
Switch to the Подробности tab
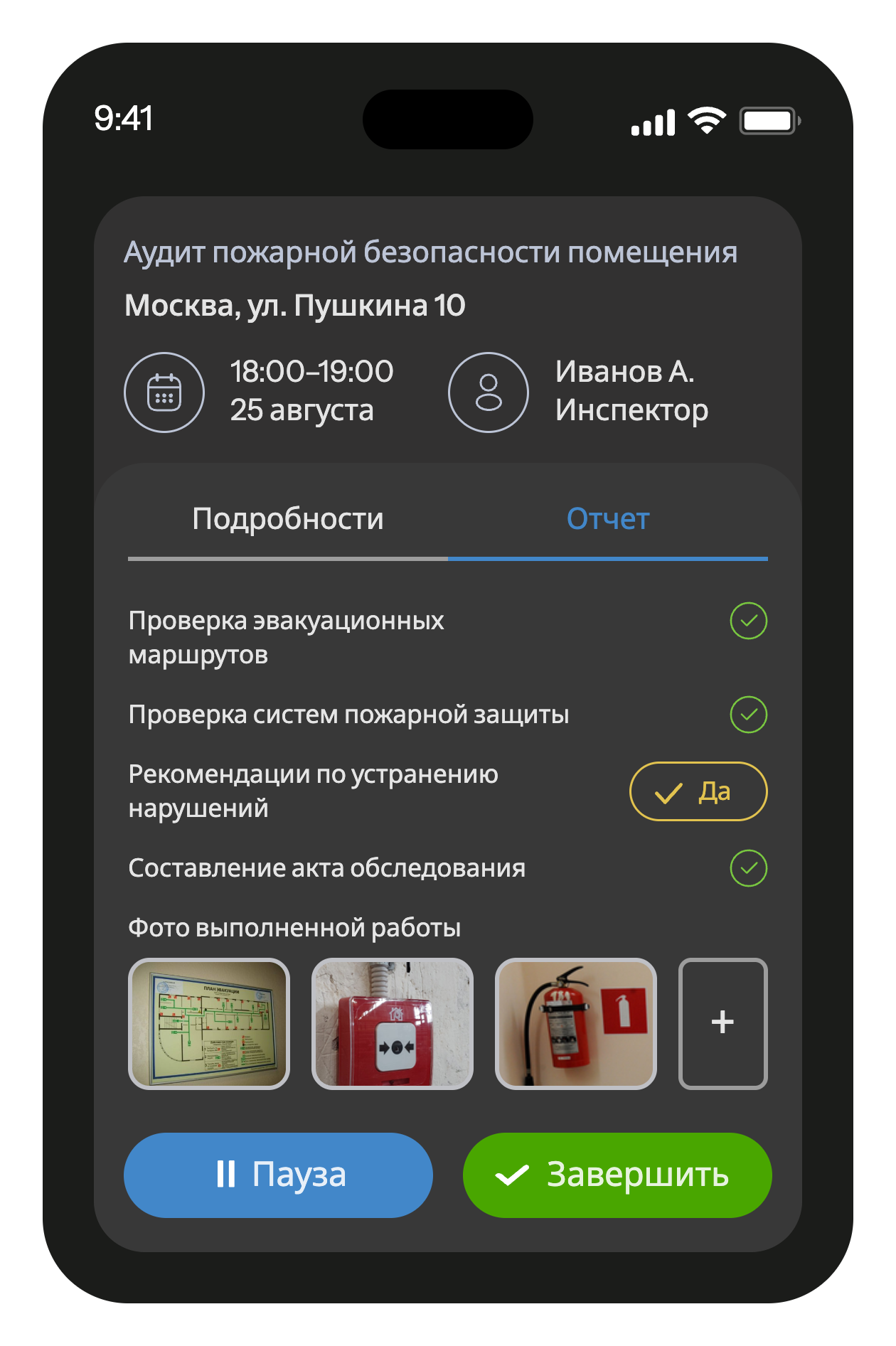click(288, 519)
